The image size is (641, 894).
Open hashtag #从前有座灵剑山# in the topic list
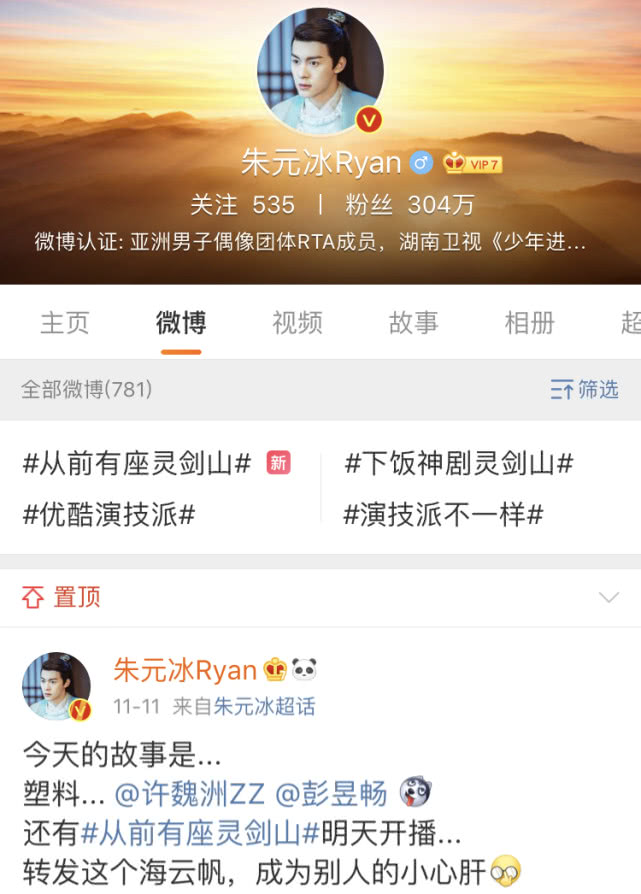pyautogui.click(x=137, y=463)
